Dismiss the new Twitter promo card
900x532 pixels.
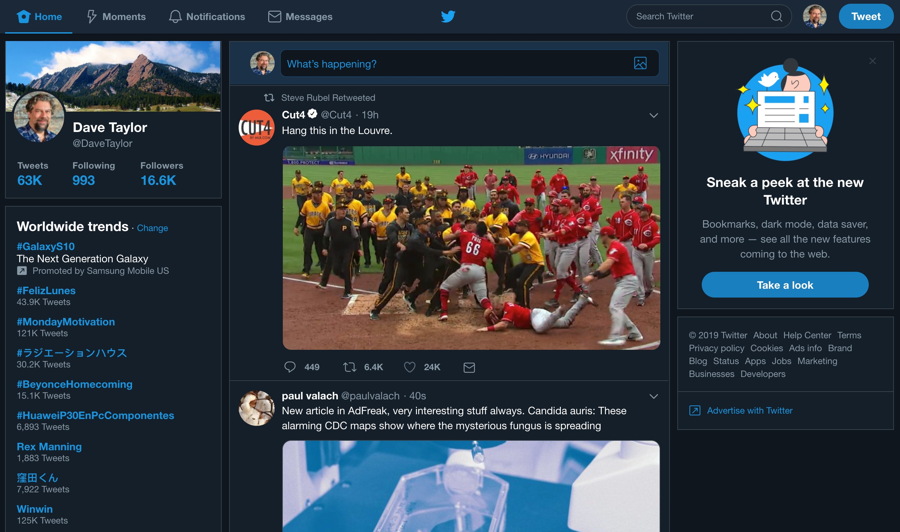[x=872, y=61]
